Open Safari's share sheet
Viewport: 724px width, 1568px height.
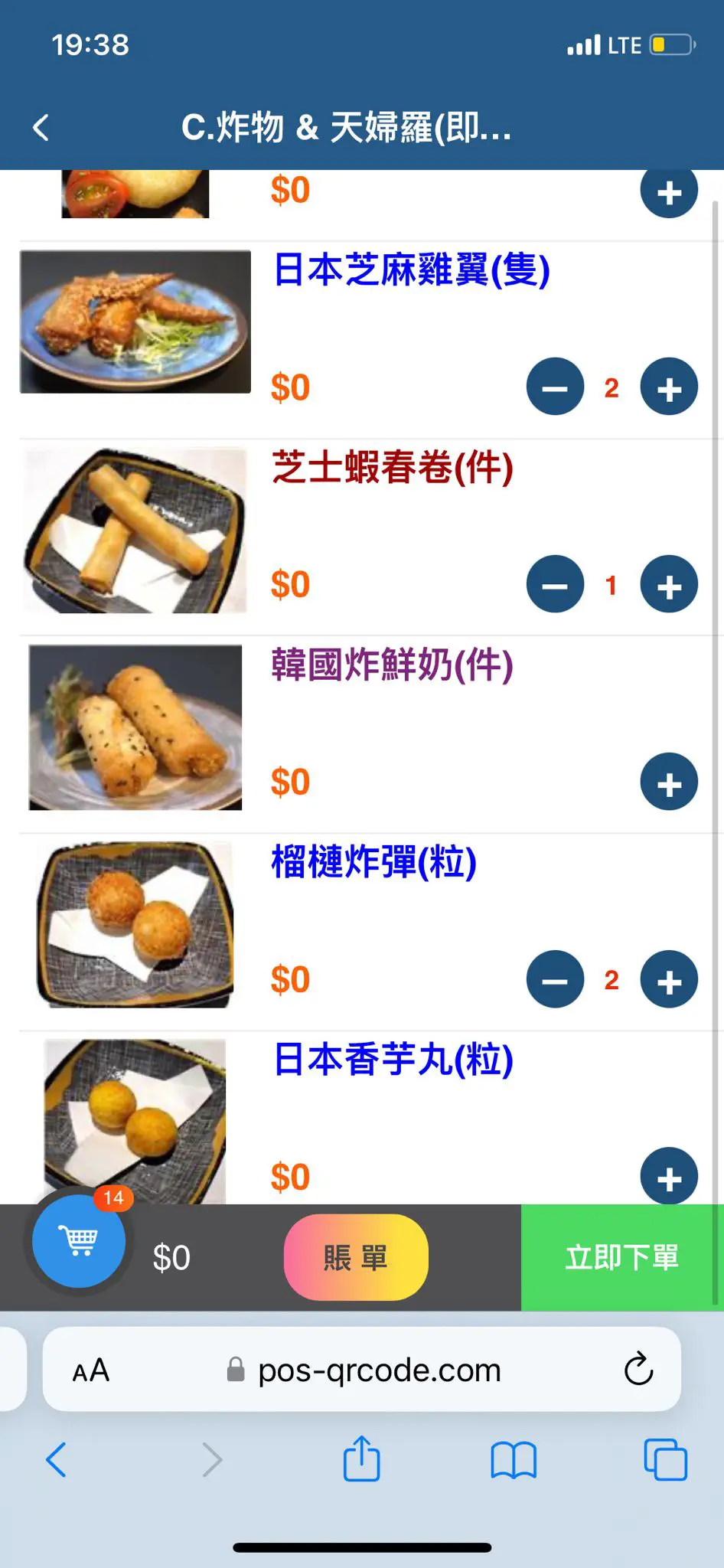pyautogui.click(x=361, y=1459)
